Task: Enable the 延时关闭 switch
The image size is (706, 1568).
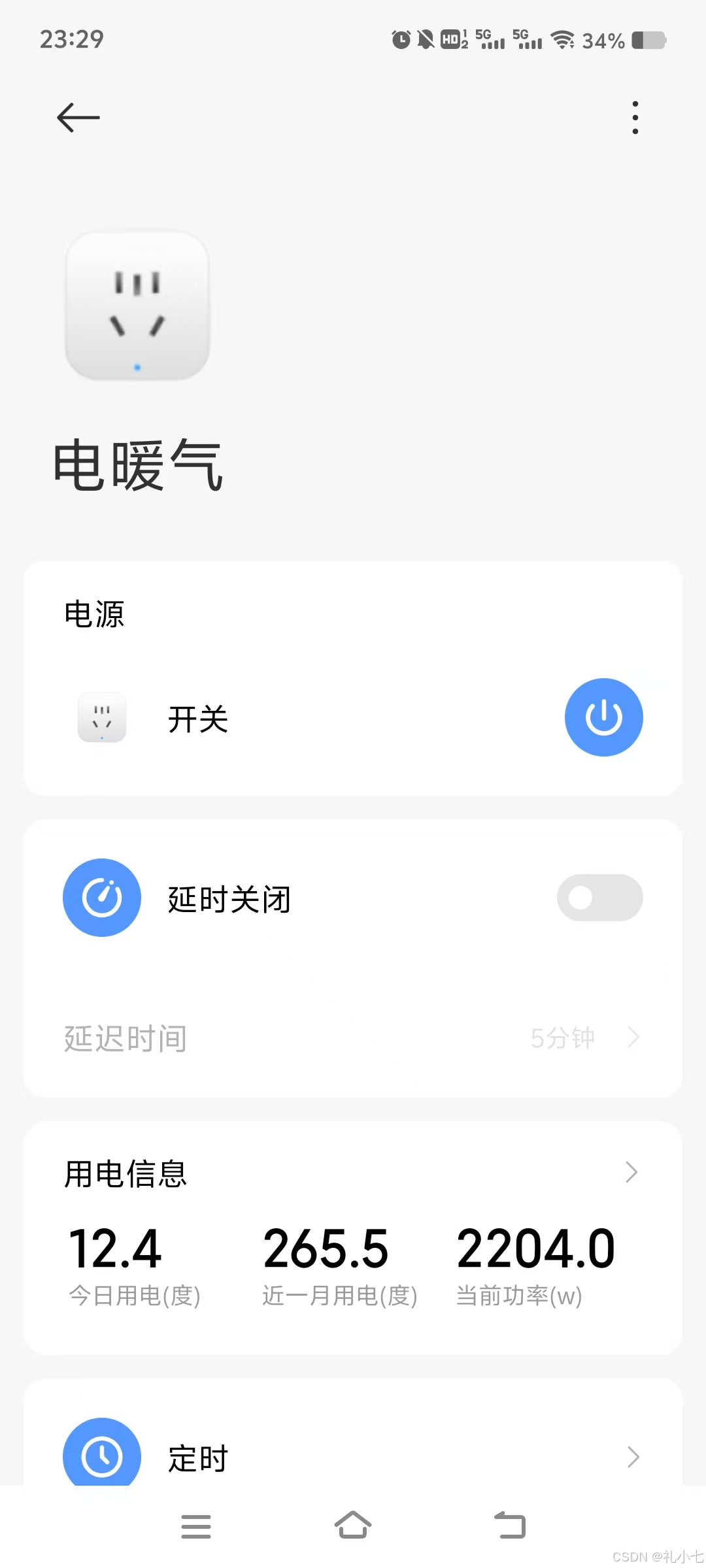Action: pos(599,898)
